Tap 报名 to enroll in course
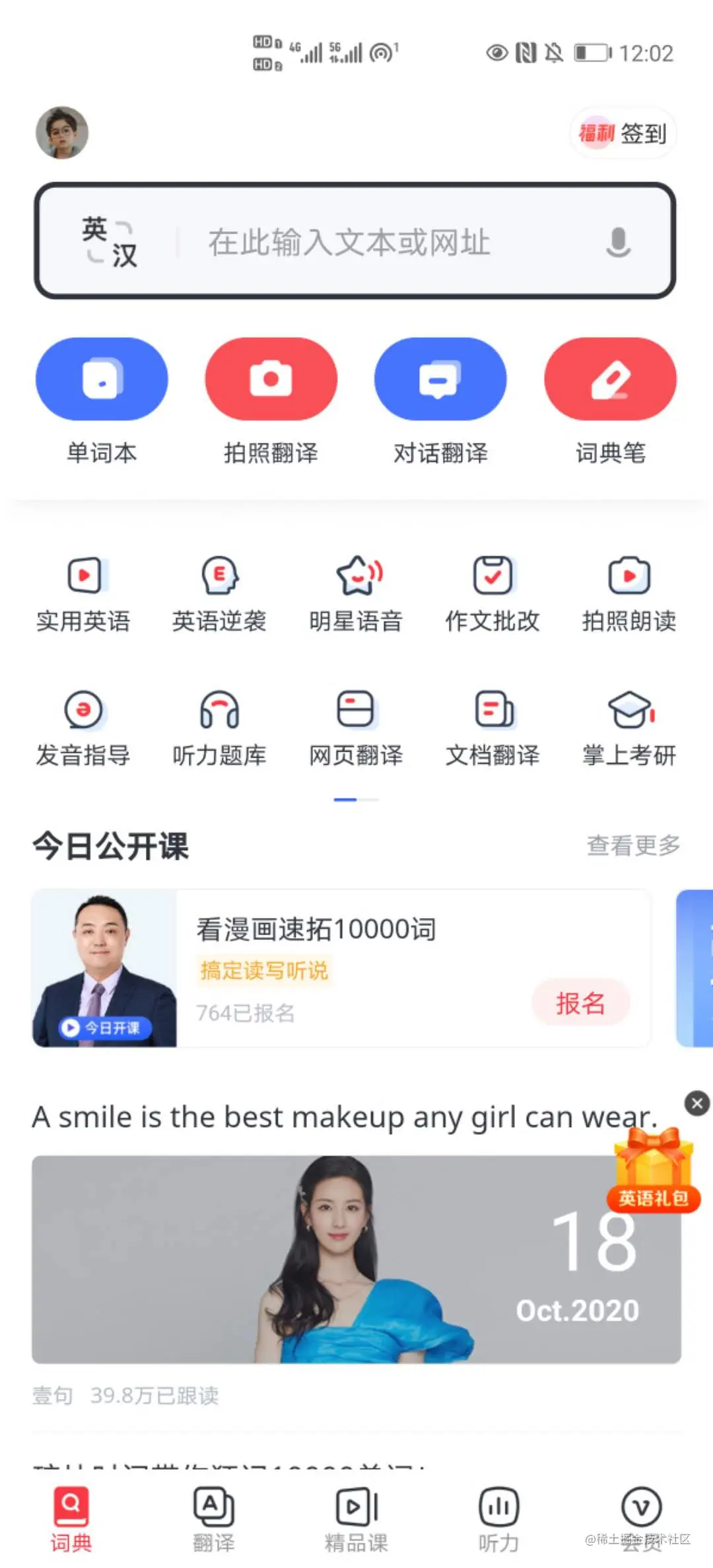This screenshot has width=713, height=1568. coord(580,1002)
